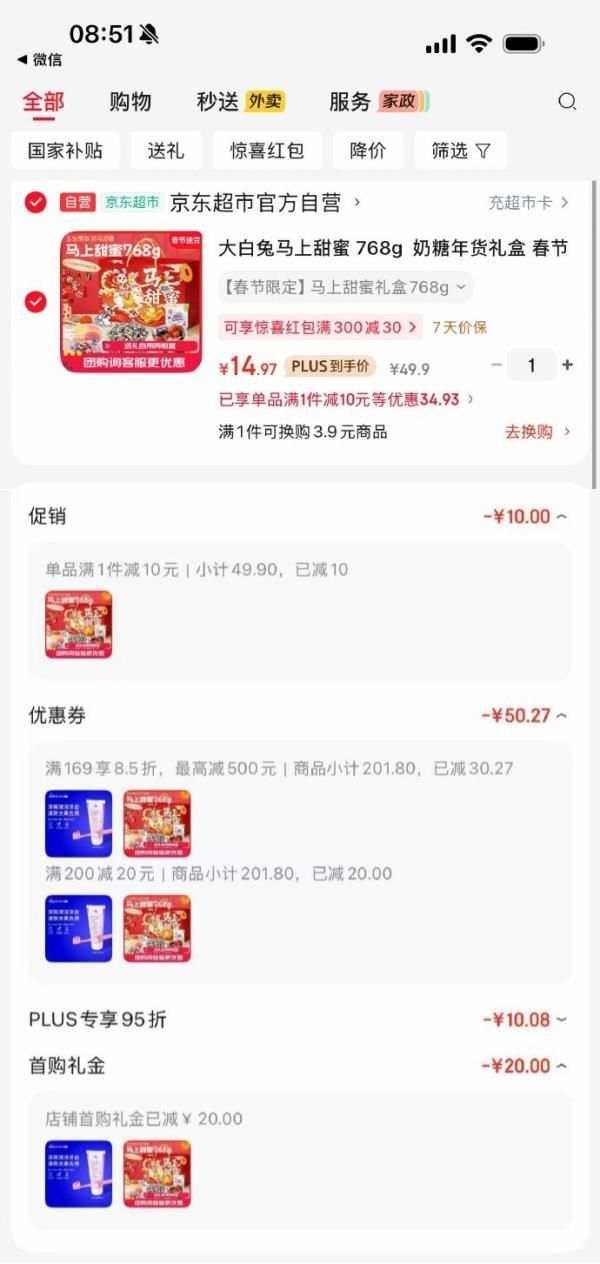Uncheck the 大白兔马上甜蜜 item checkbox

pyautogui.click(x=36, y=301)
